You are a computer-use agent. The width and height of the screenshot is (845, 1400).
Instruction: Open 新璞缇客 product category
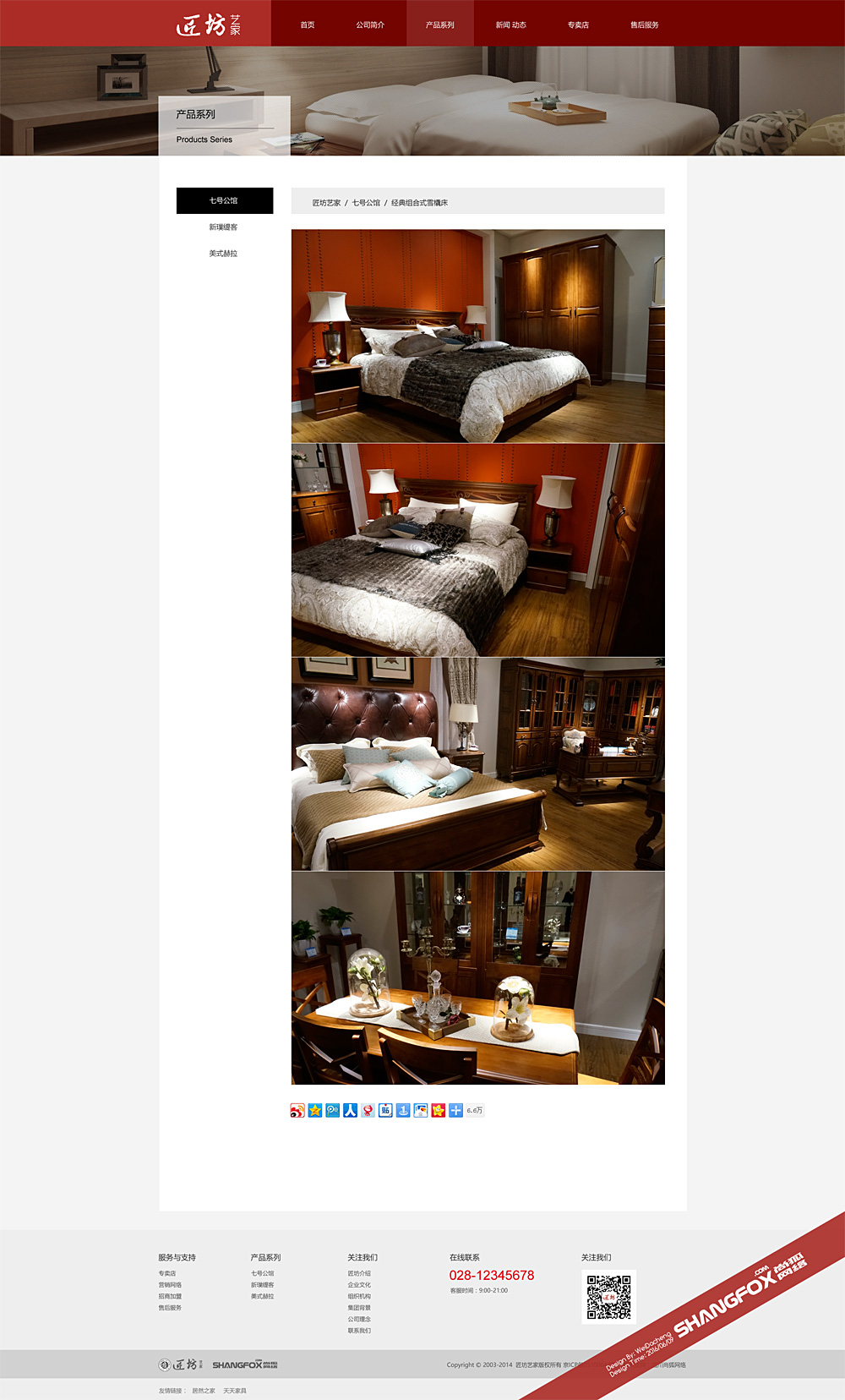click(x=224, y=227)
